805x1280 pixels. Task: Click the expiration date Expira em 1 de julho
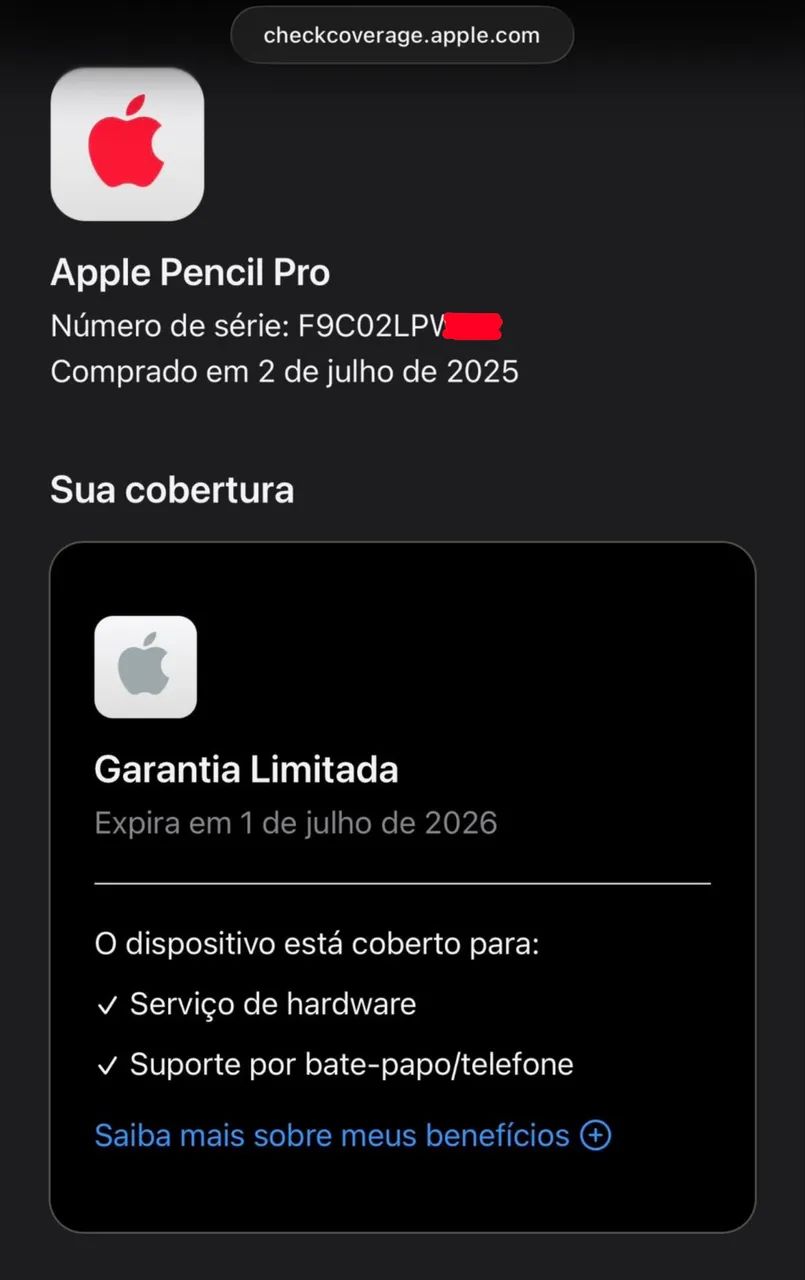[296, 823]
